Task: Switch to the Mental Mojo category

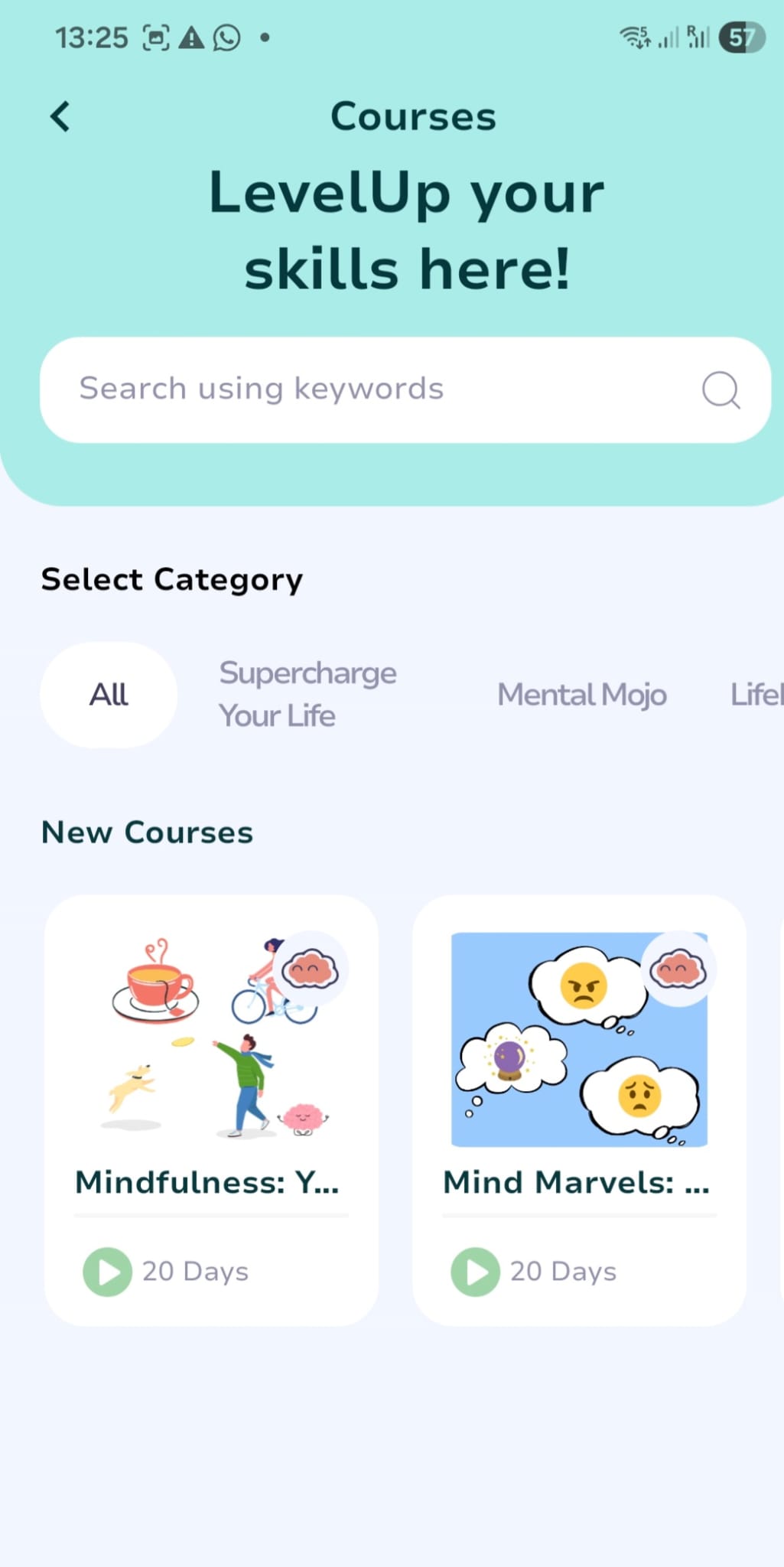Action: [581, 695]
